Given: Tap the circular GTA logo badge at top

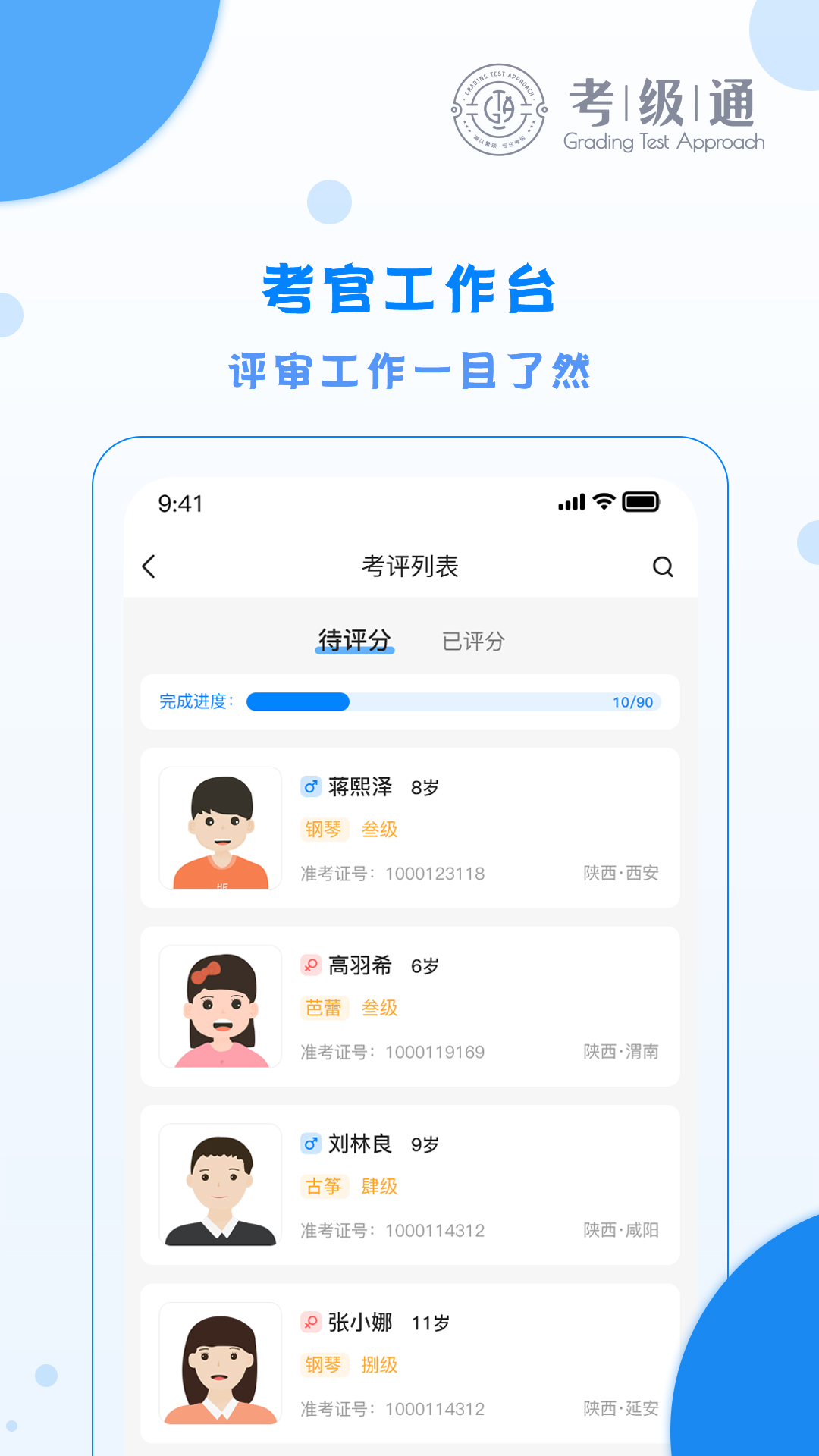Looking at the screenshot, I should [497, 108].
